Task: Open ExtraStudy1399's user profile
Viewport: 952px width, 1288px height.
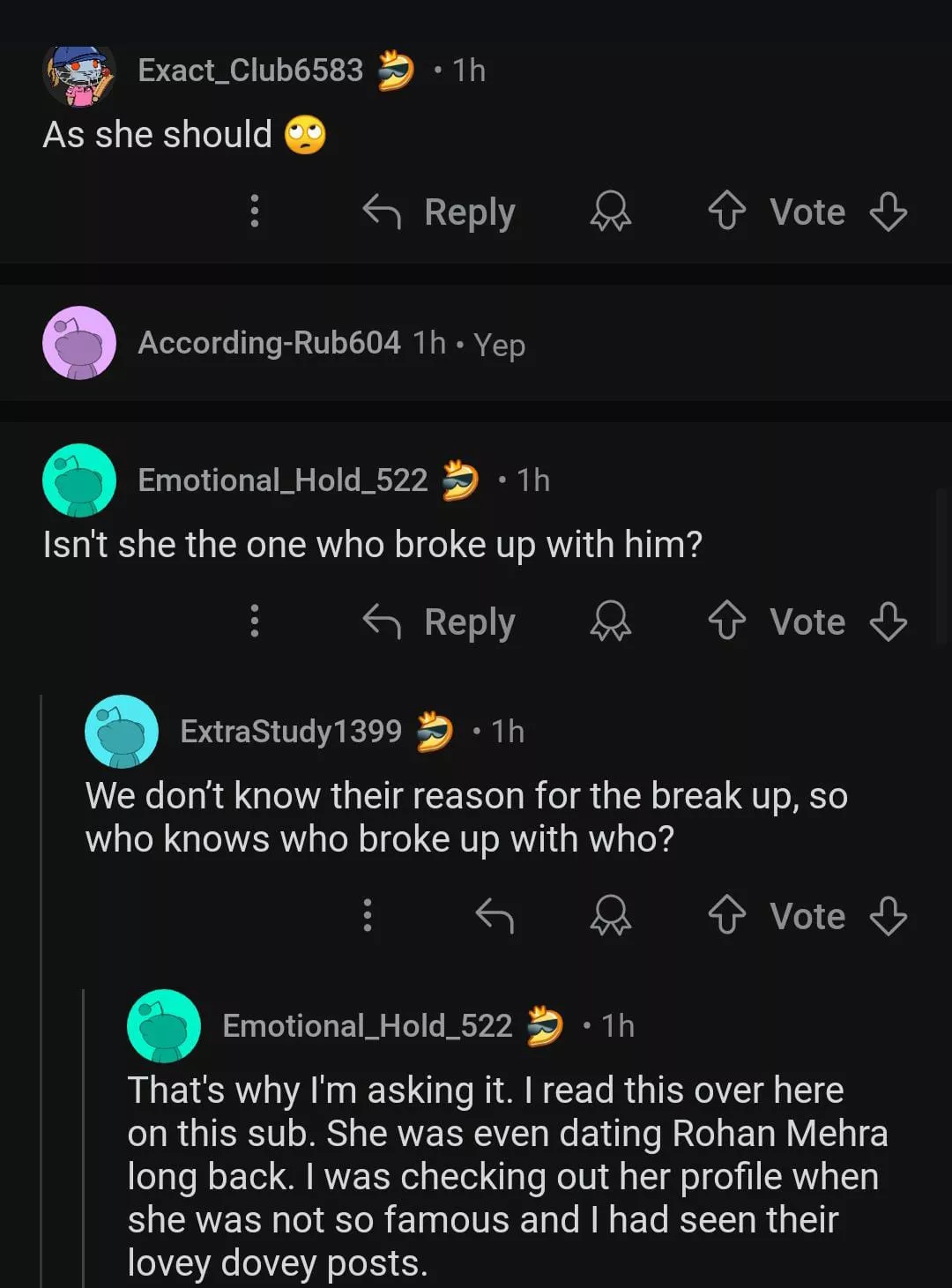Action: point(290,731)
